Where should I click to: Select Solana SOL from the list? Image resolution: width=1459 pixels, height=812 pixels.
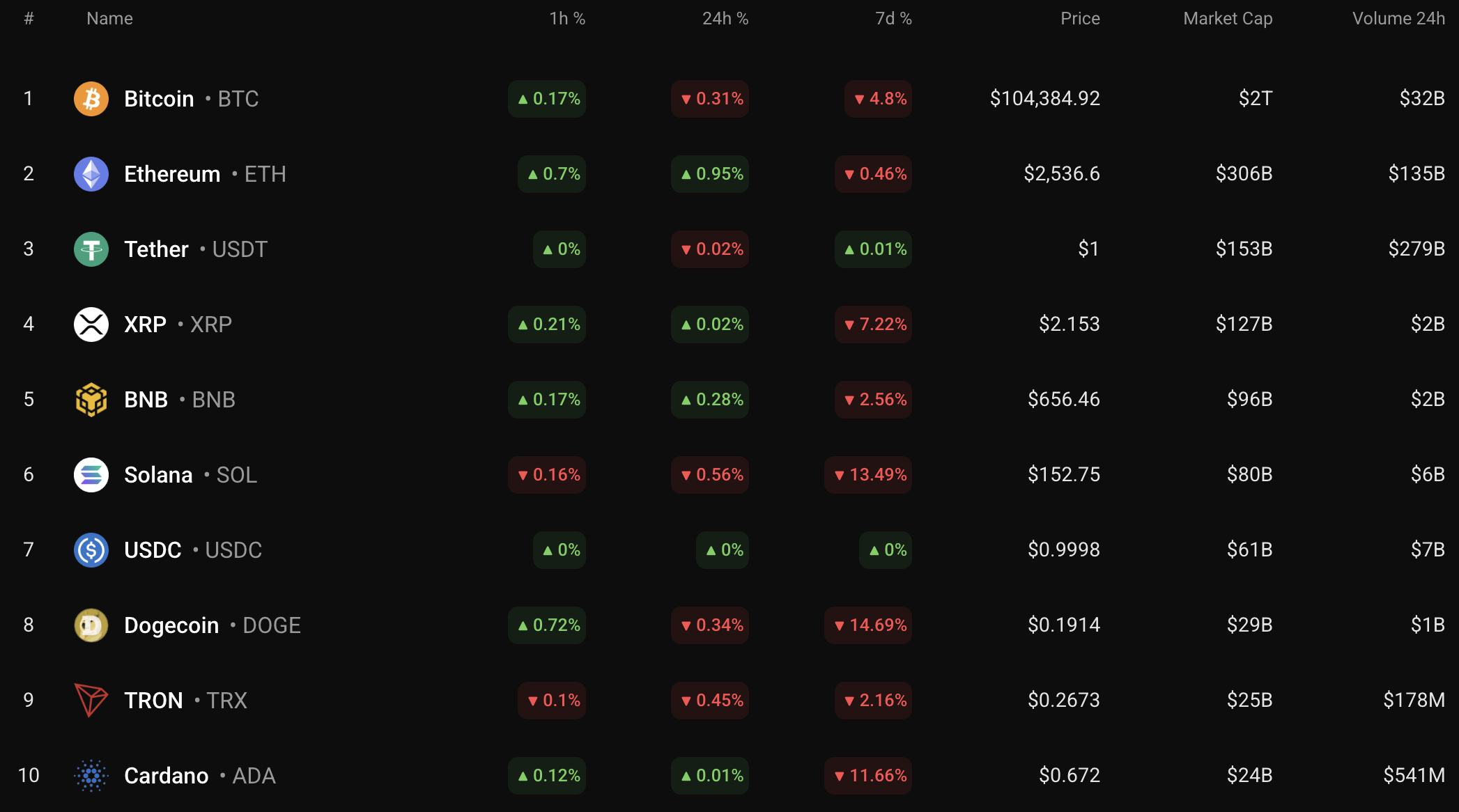click(x=158, y=475)
